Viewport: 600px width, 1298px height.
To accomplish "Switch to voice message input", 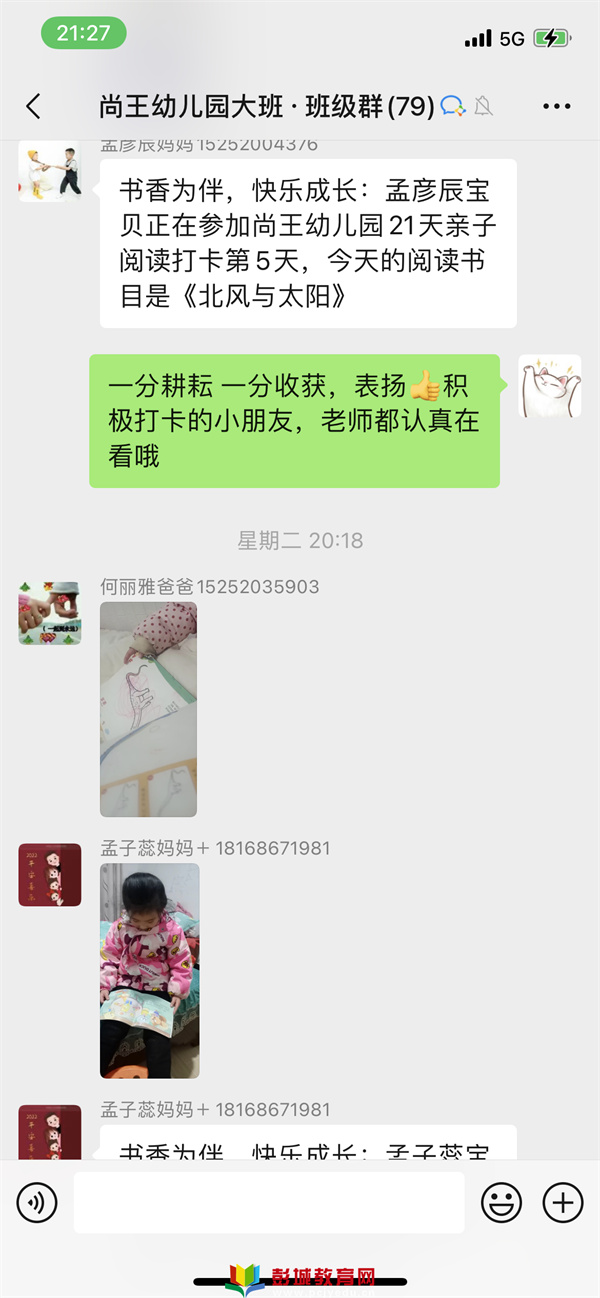I will pyautogui.click(x=37, y=1201).
